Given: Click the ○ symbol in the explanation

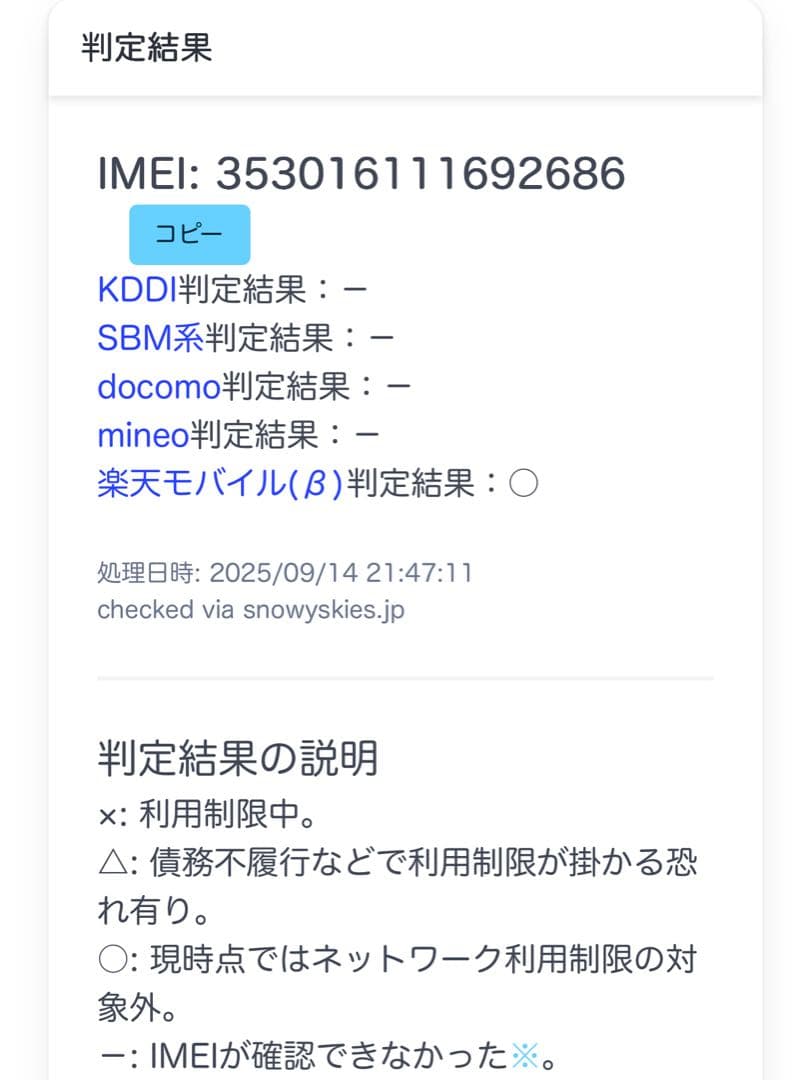Looking at the screenshot, I should pyautogui.click(x=113, y=958).
